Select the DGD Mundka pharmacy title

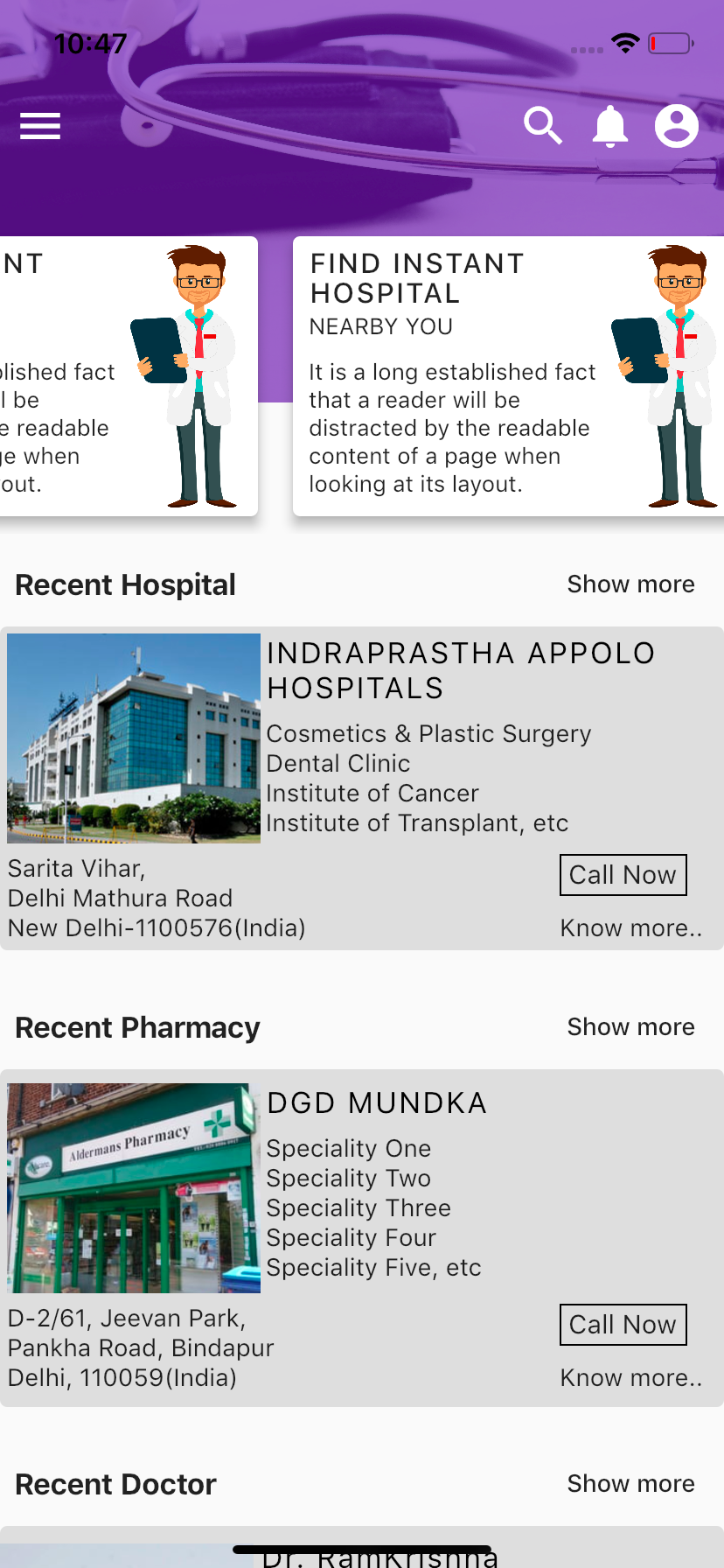point(378,1102)
